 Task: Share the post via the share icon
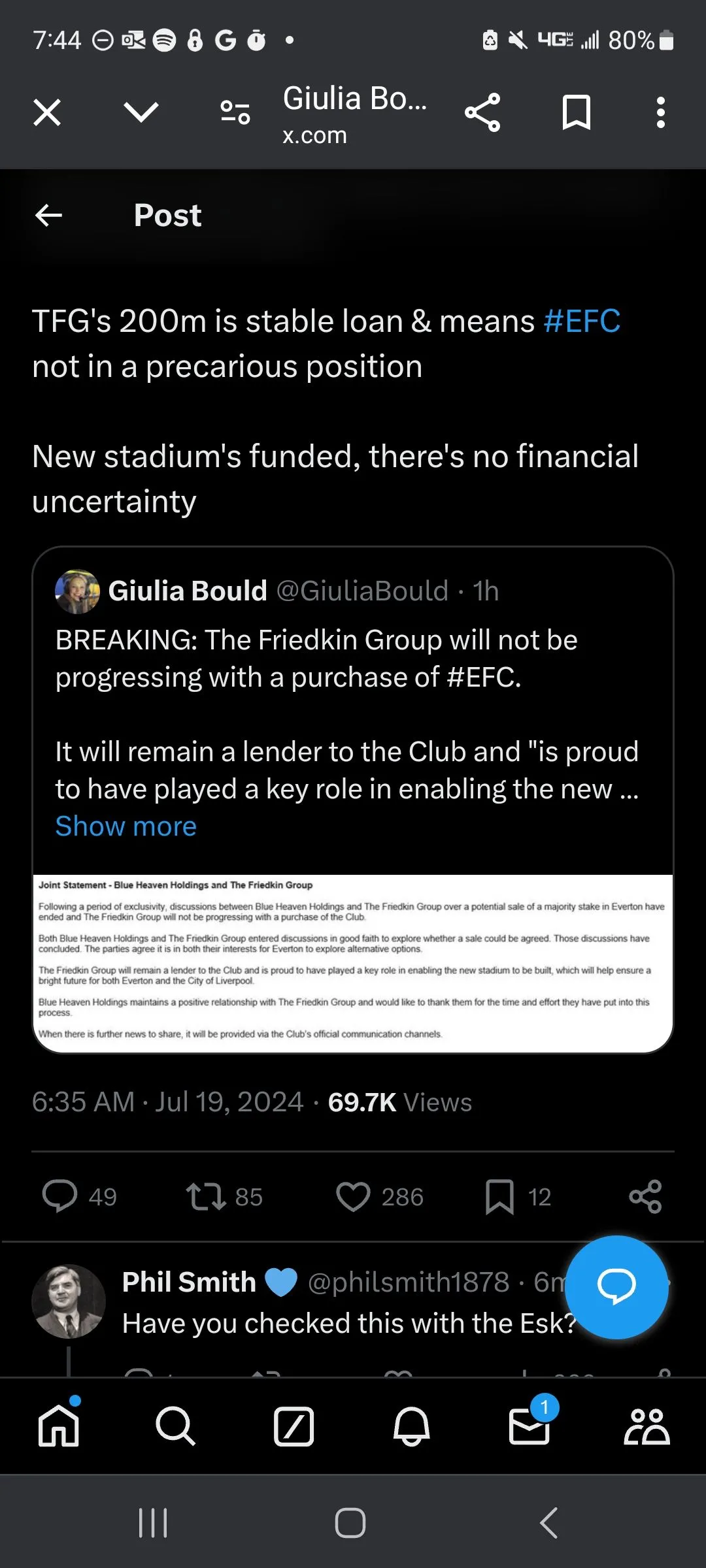(645, 1197)
